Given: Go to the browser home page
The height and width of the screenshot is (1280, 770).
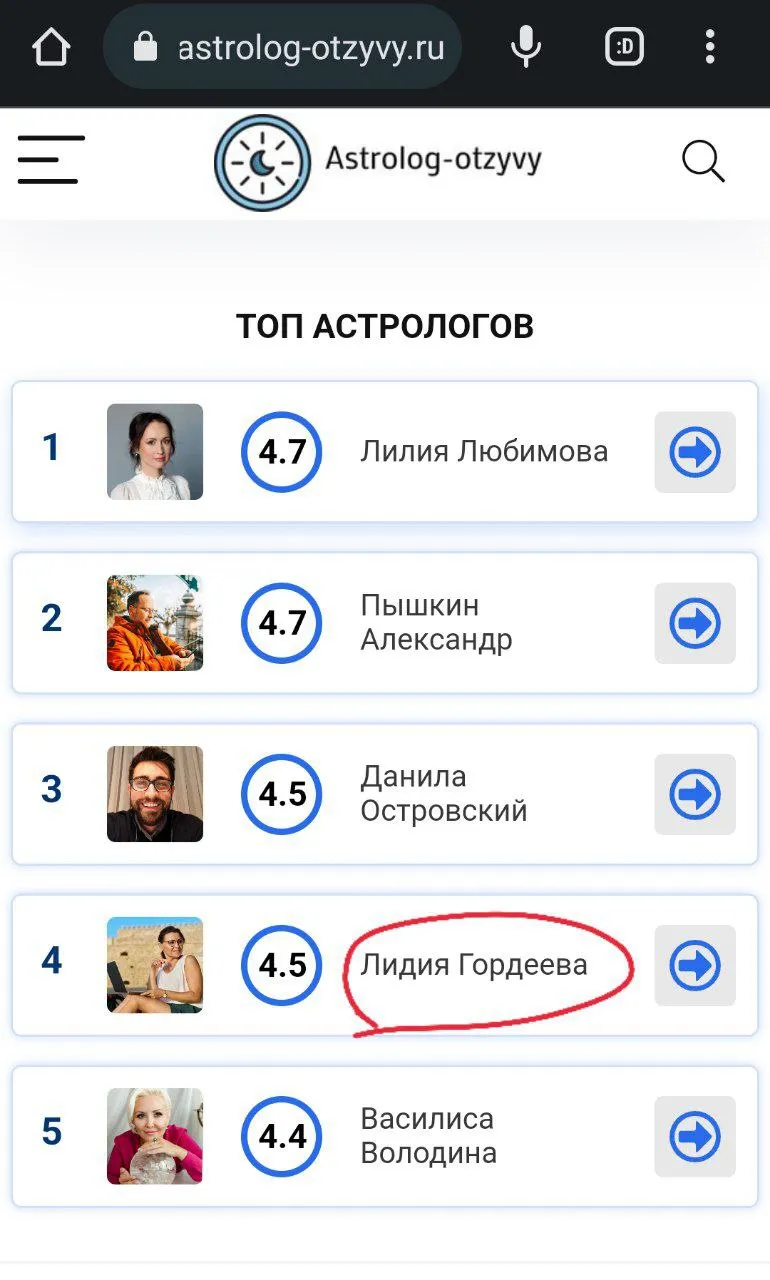Looking at the screenshot, I should (x=51, y=47).
